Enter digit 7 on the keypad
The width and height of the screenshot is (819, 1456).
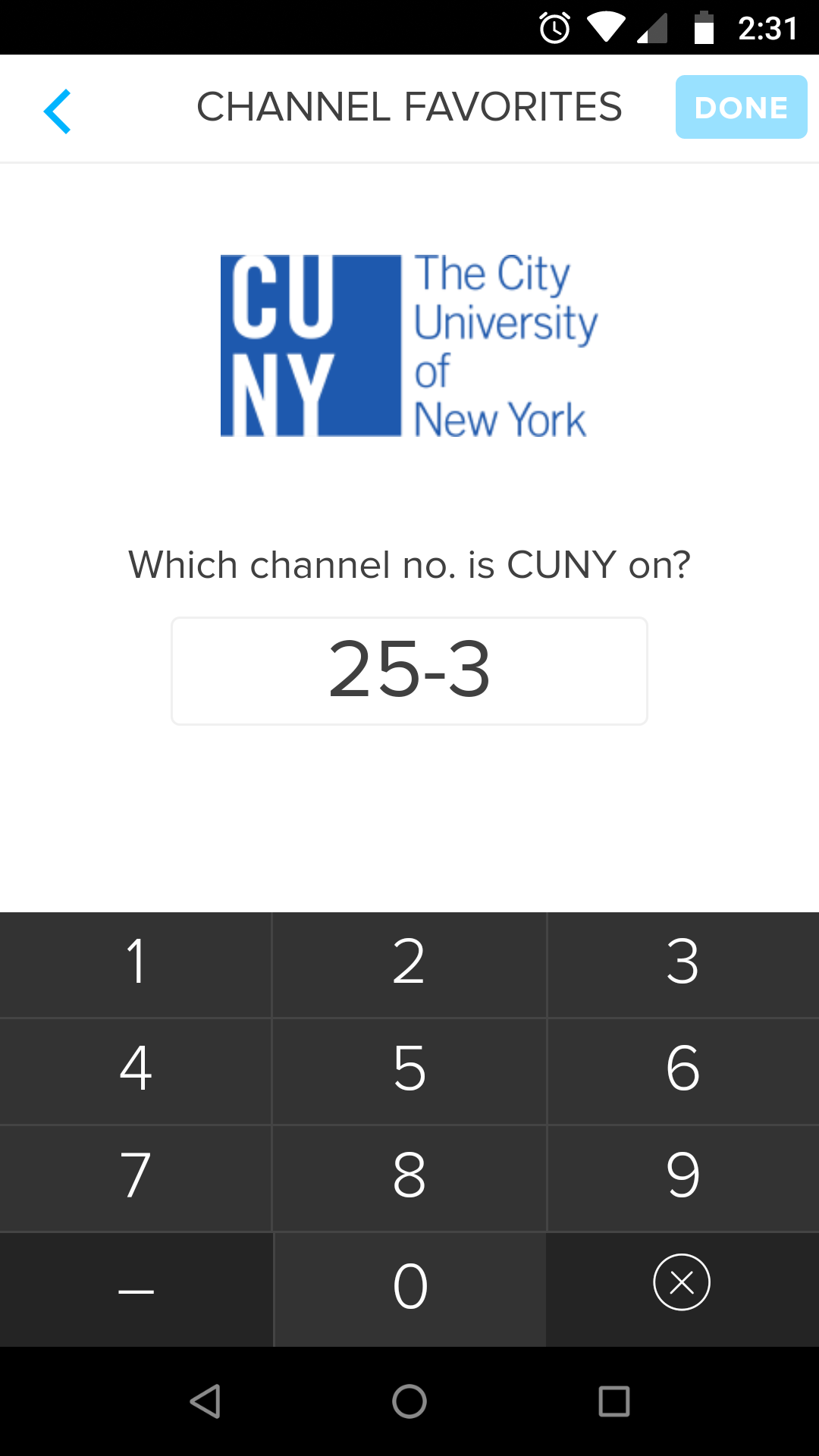[136, 1178]
